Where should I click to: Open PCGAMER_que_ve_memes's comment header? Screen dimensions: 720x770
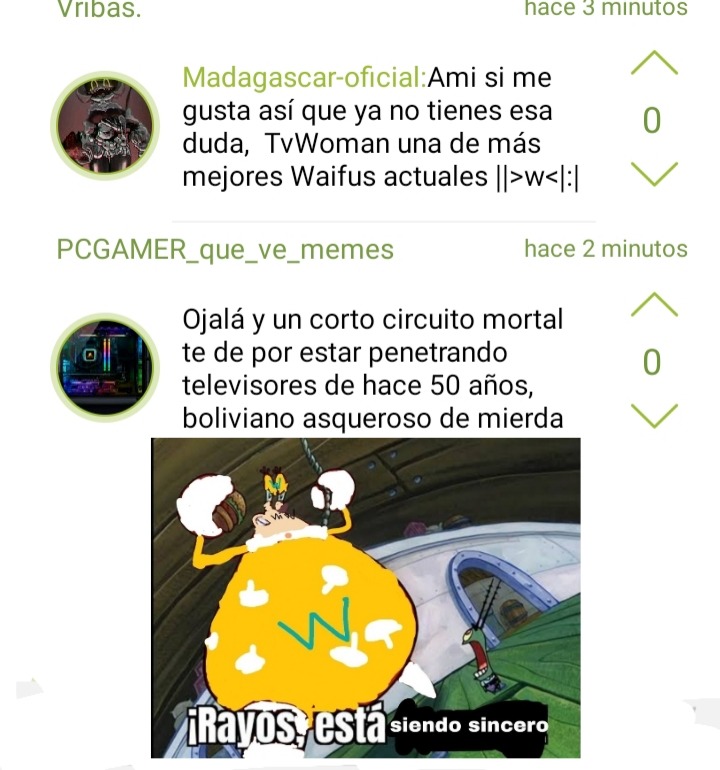[224, 248]
